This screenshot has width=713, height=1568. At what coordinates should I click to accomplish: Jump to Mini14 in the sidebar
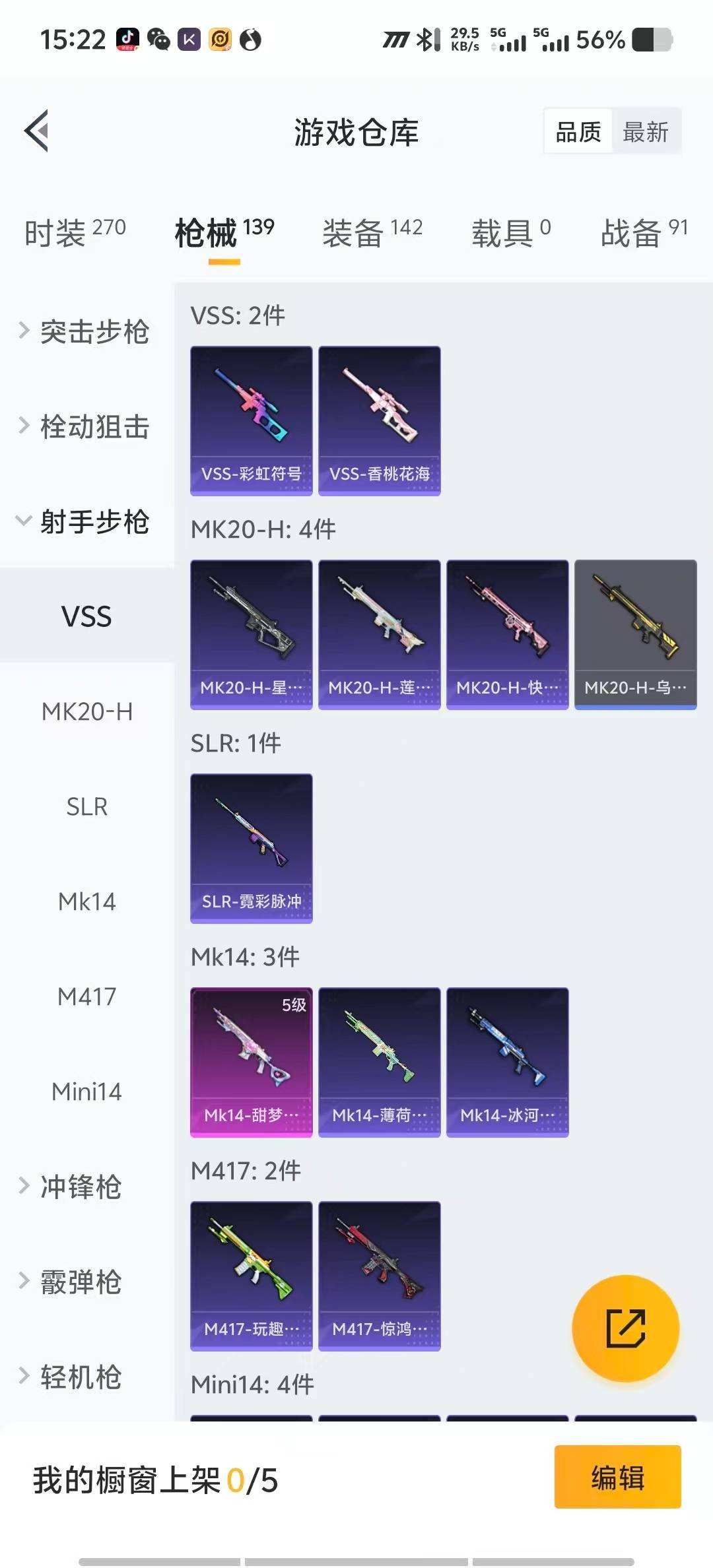tap(86, 1092)
